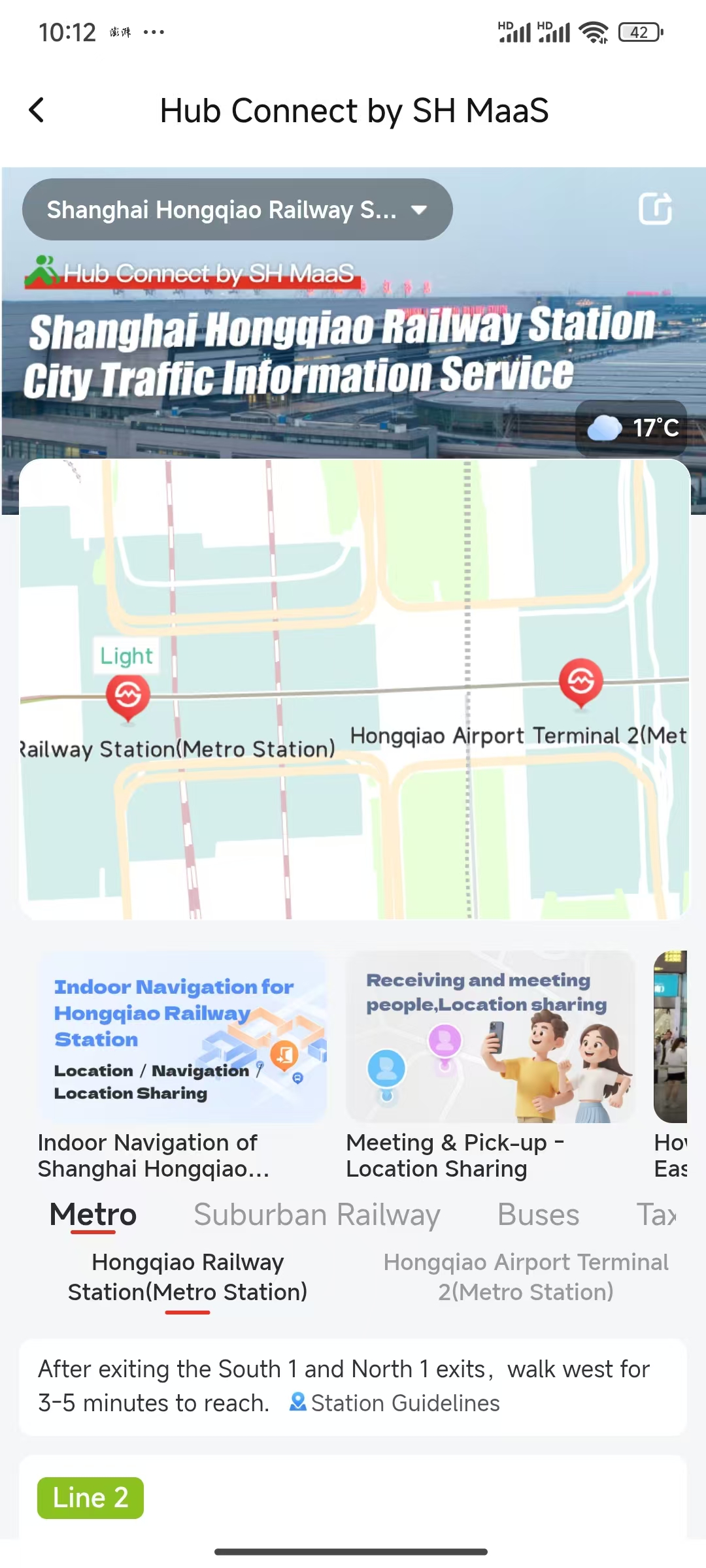Select the Metro tab

(x=93, y=1215)
